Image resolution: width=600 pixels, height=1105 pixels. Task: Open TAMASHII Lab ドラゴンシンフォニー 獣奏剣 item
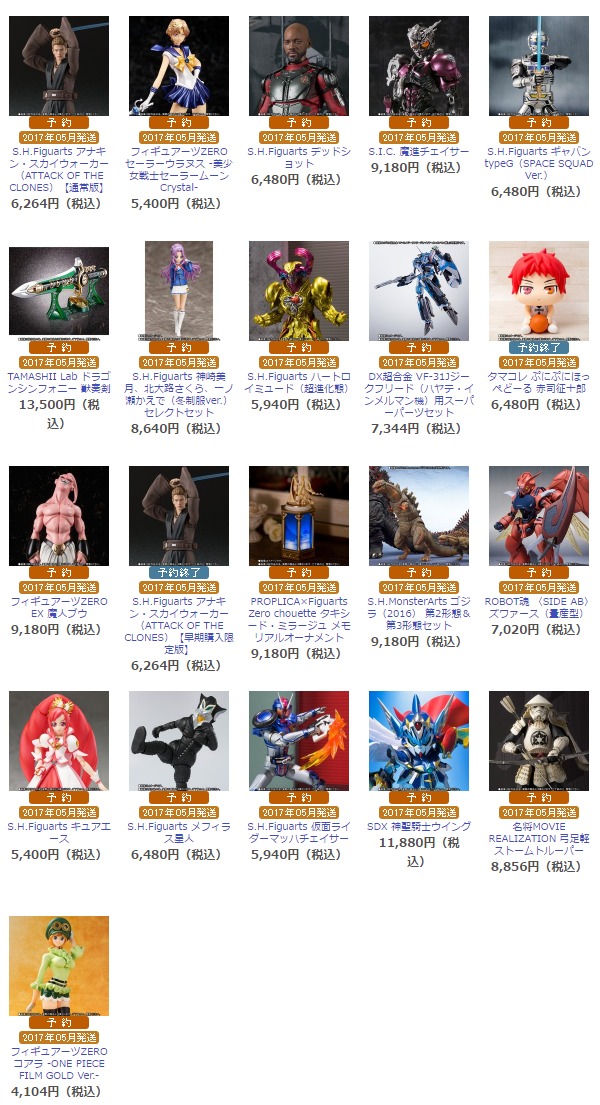[x=59, y=376]
